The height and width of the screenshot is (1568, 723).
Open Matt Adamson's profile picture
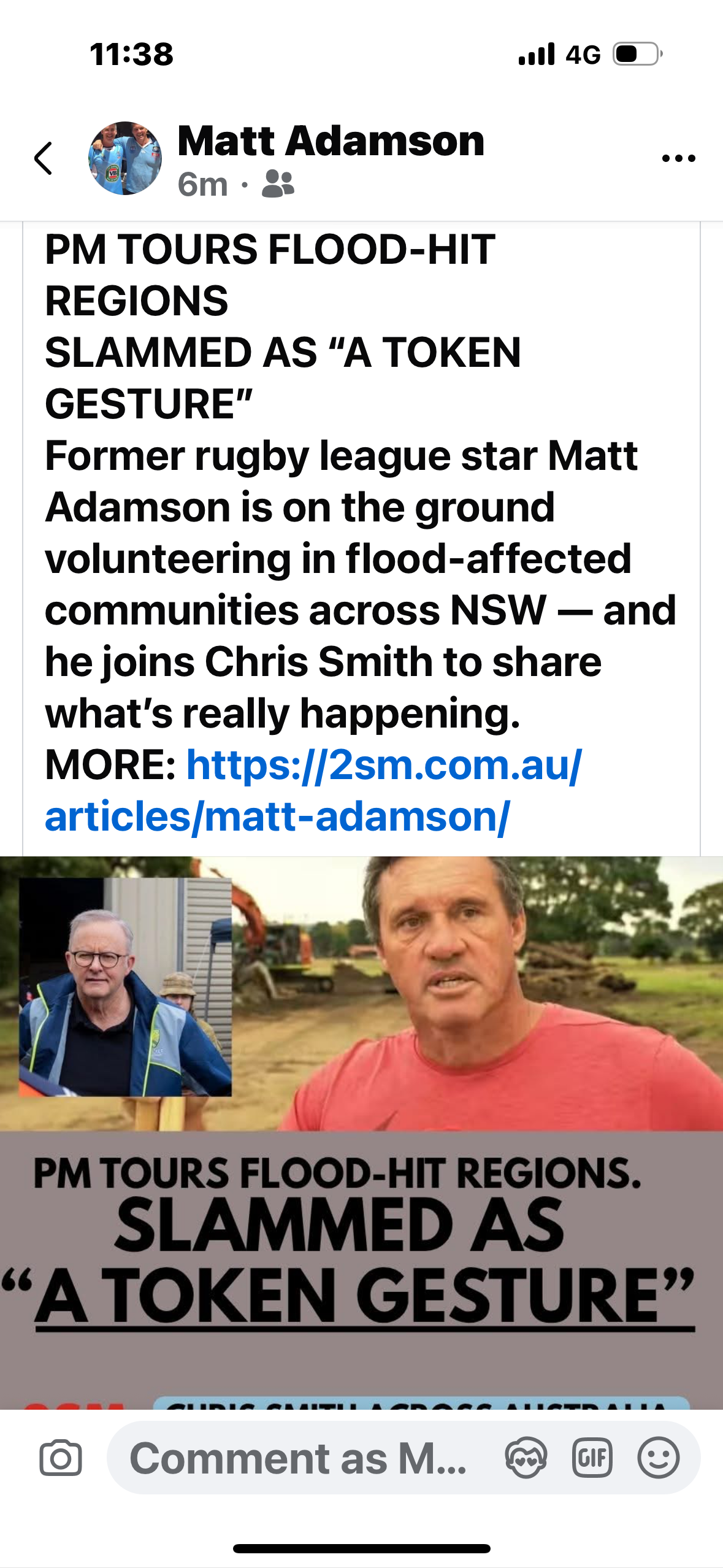pyautogui.click(x=125, y=158)
